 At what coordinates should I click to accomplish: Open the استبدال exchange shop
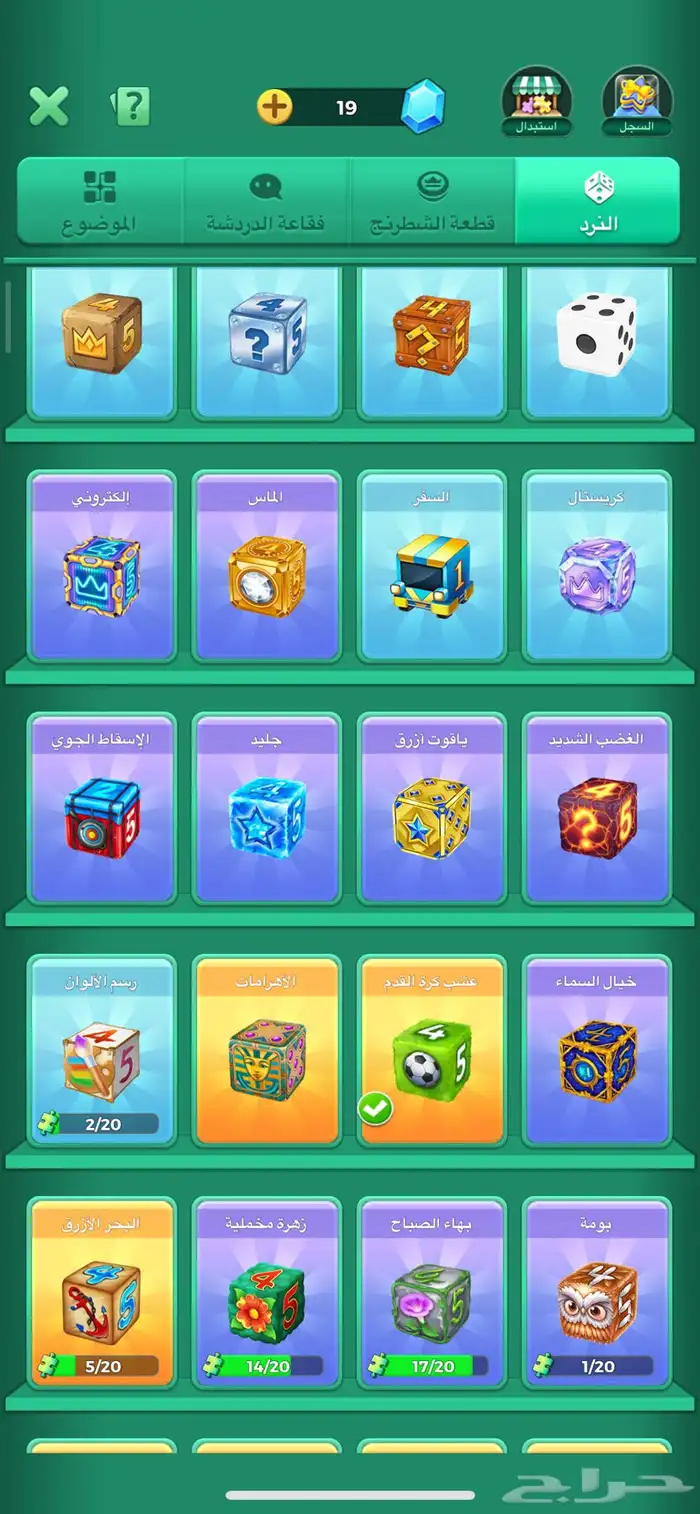(537, 101)
